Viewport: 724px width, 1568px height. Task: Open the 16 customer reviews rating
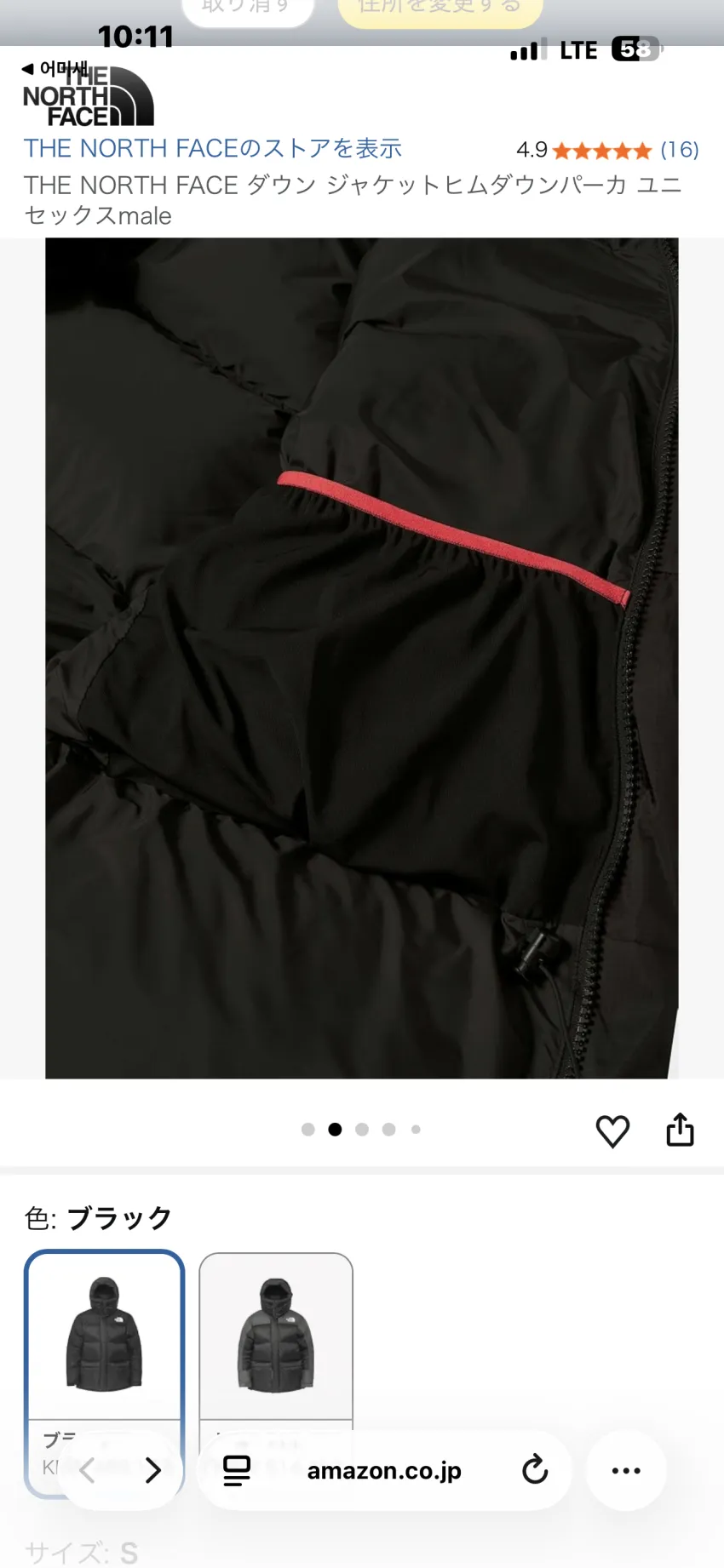607,151
